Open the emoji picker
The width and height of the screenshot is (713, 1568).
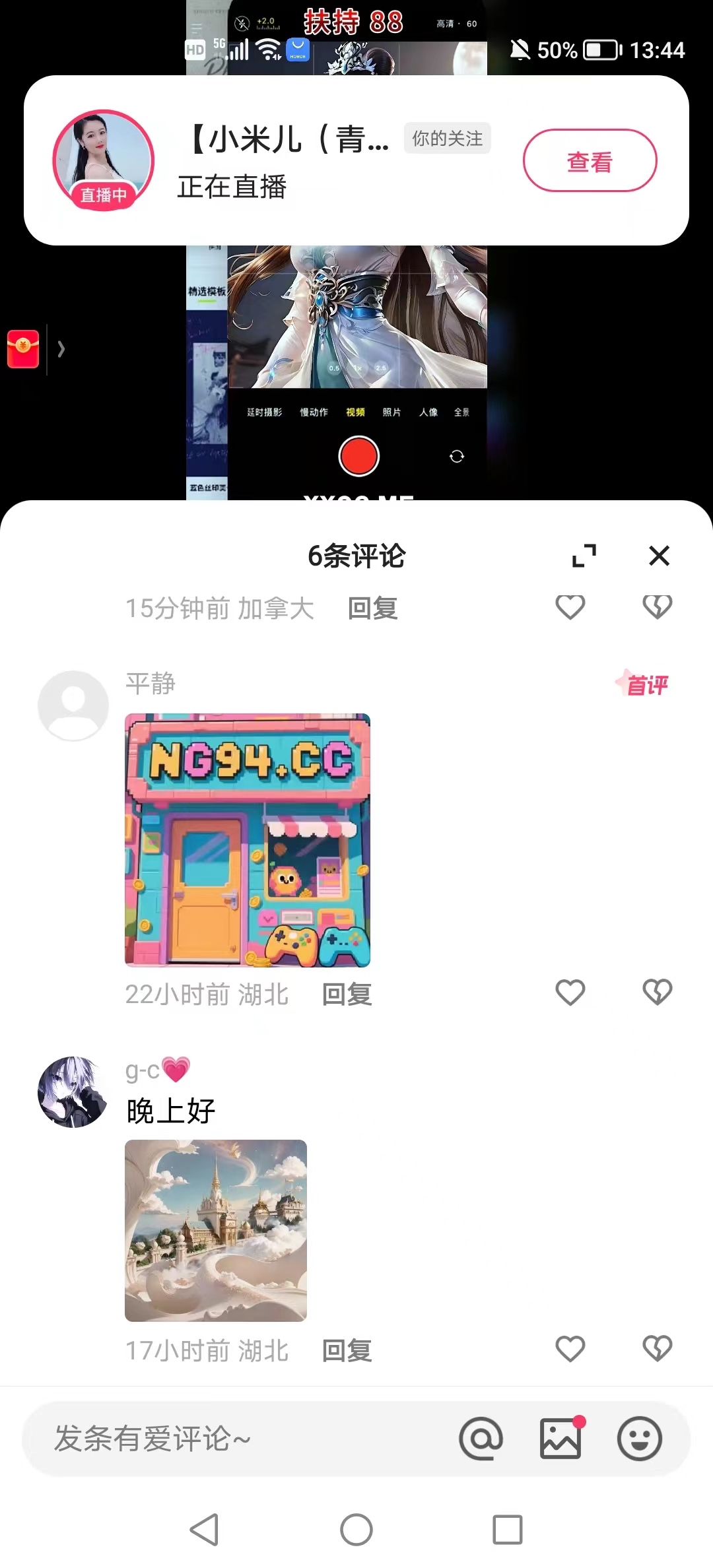(639, 1439)
